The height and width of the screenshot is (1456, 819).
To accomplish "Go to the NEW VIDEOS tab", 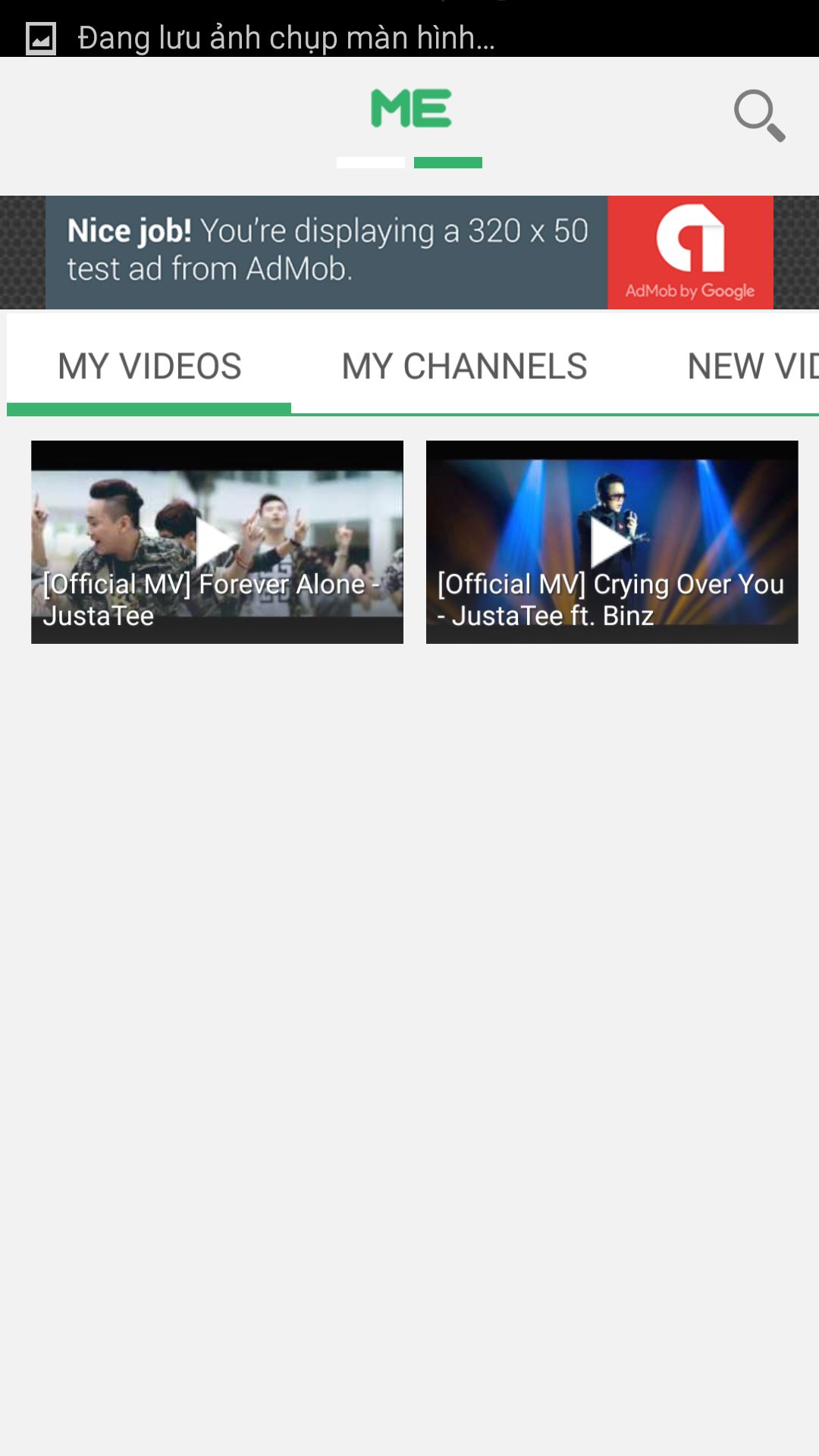I will [x=752, y=366].
